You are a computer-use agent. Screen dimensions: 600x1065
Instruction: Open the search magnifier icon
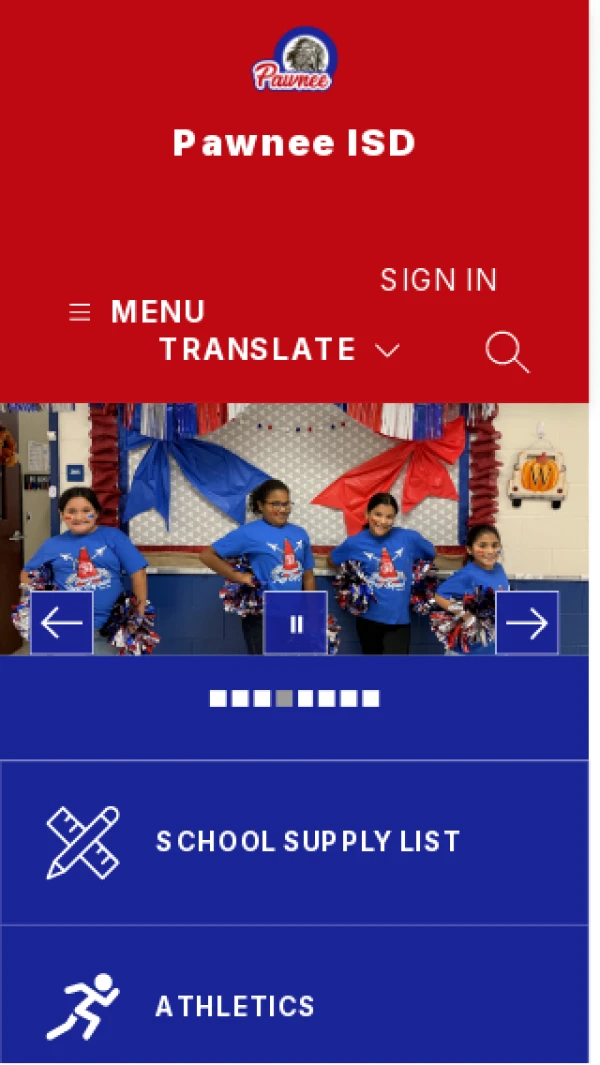507,352
